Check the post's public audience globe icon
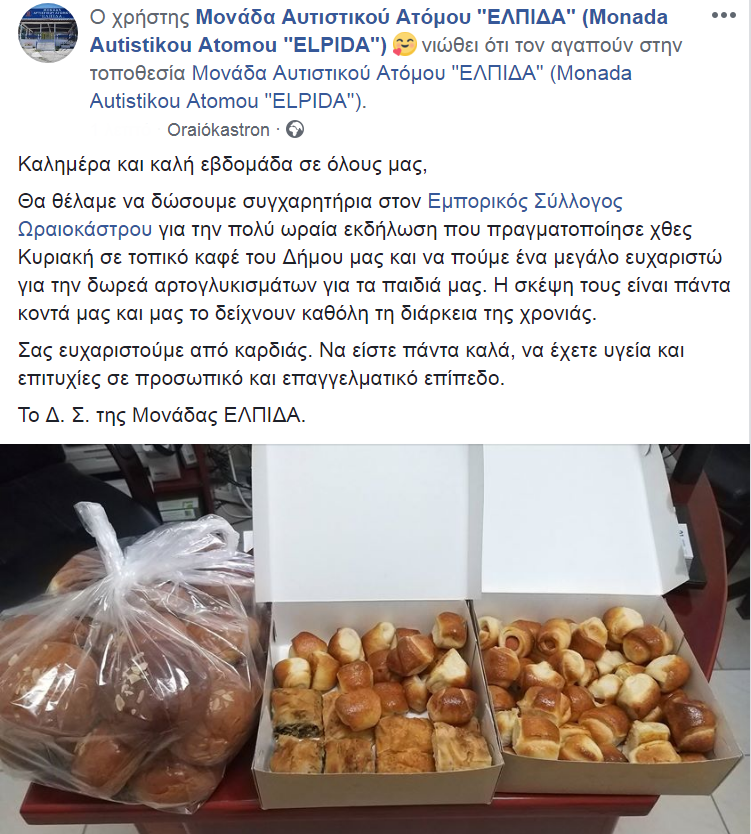This screenshot has width=751, height=834. (x=295, y=130)
